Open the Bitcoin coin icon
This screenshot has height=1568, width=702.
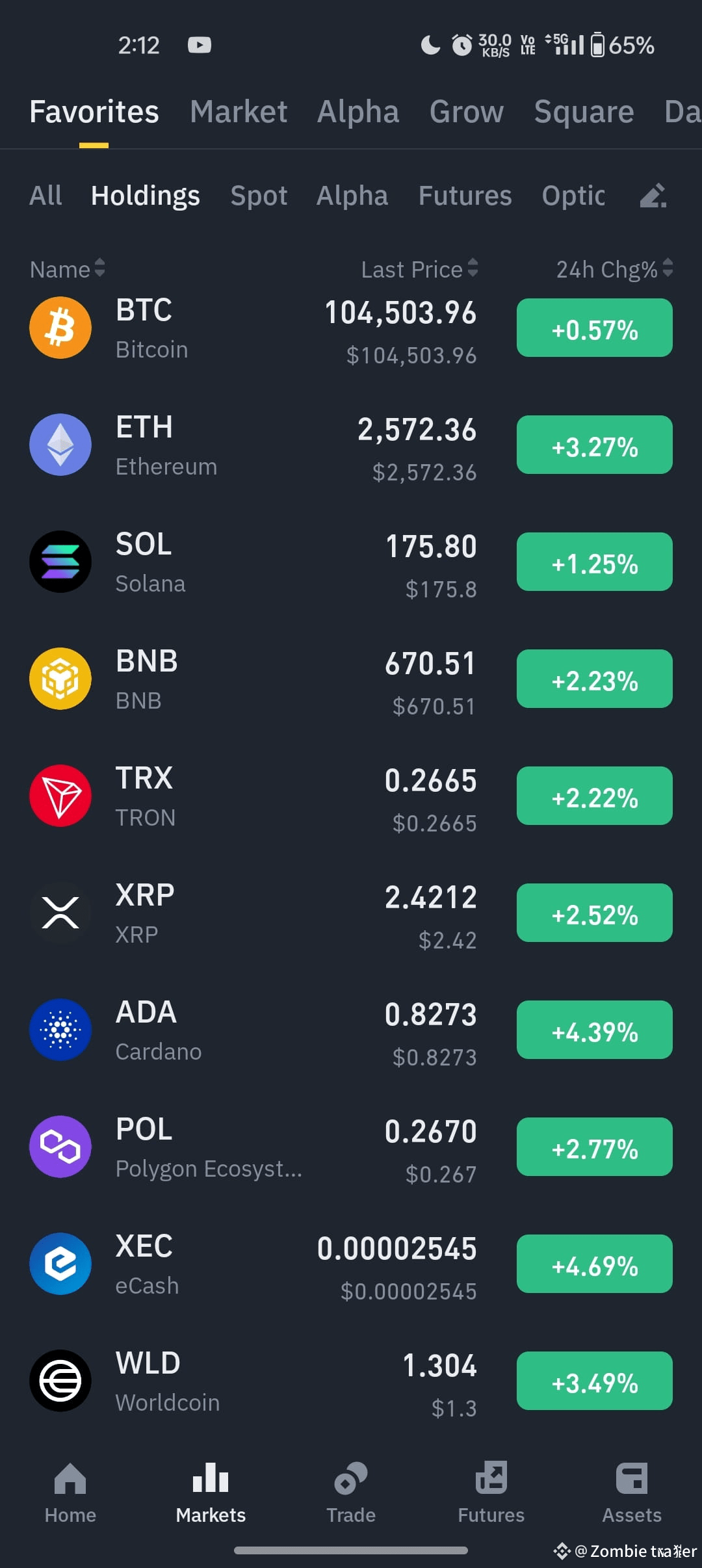[x=60, y=327]
